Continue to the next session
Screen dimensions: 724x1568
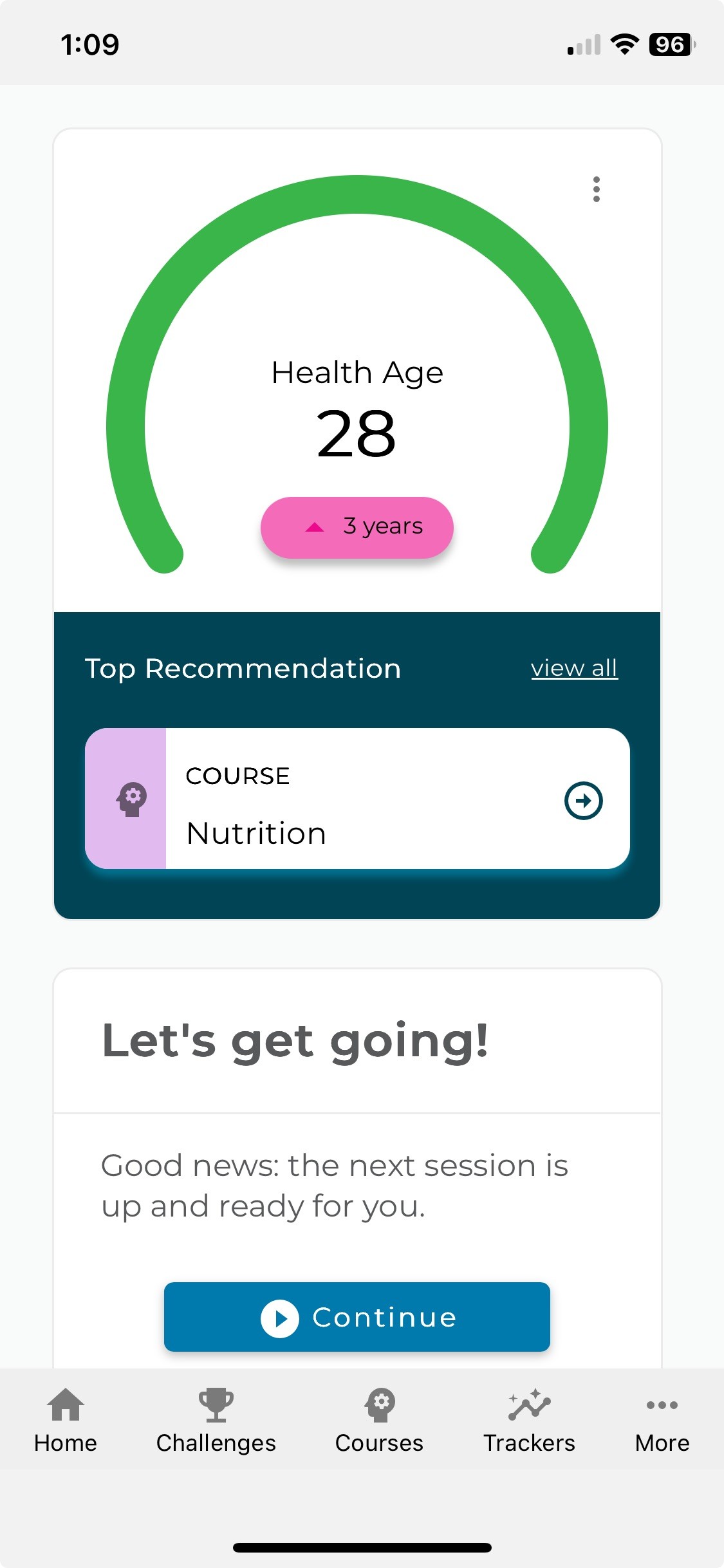pos(357,1317)
